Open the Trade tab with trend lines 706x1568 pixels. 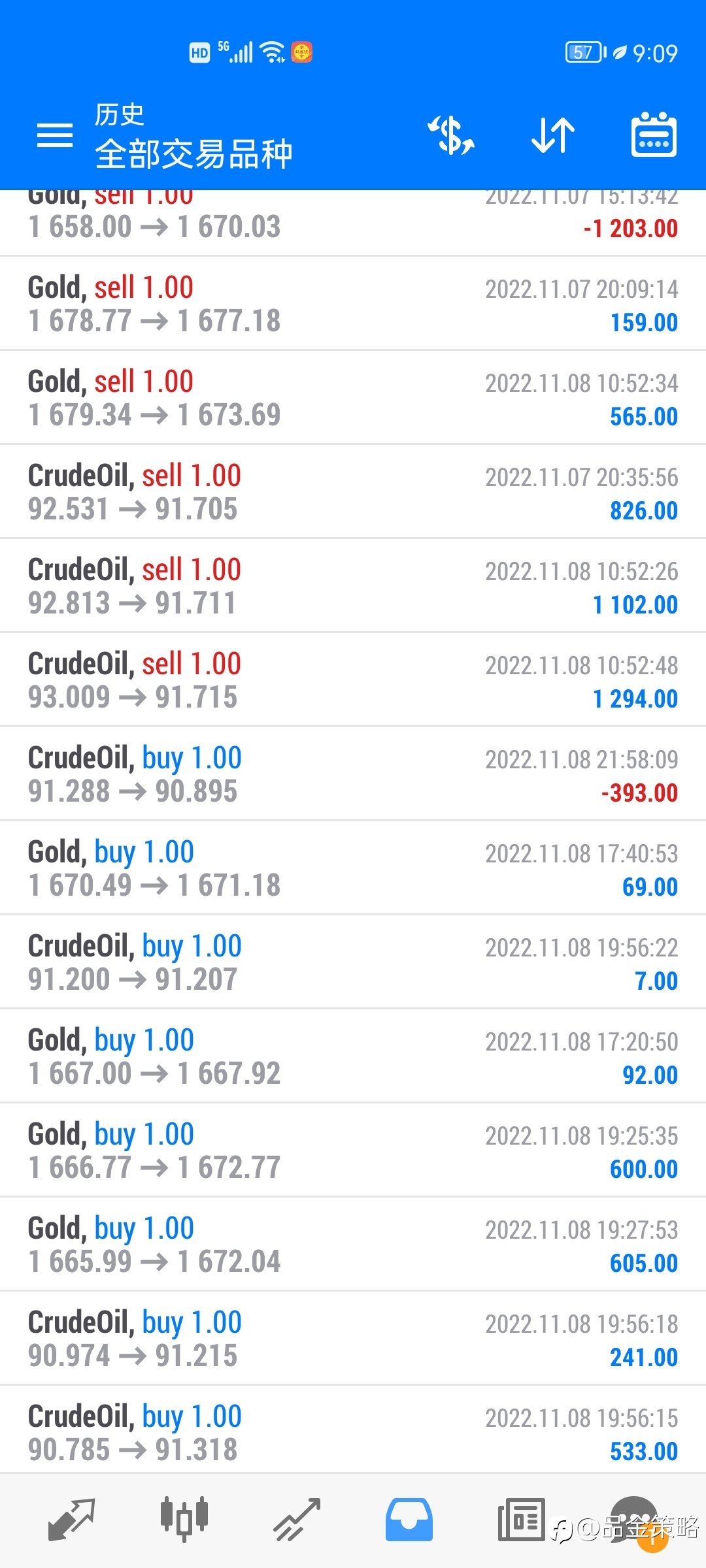297,1520
